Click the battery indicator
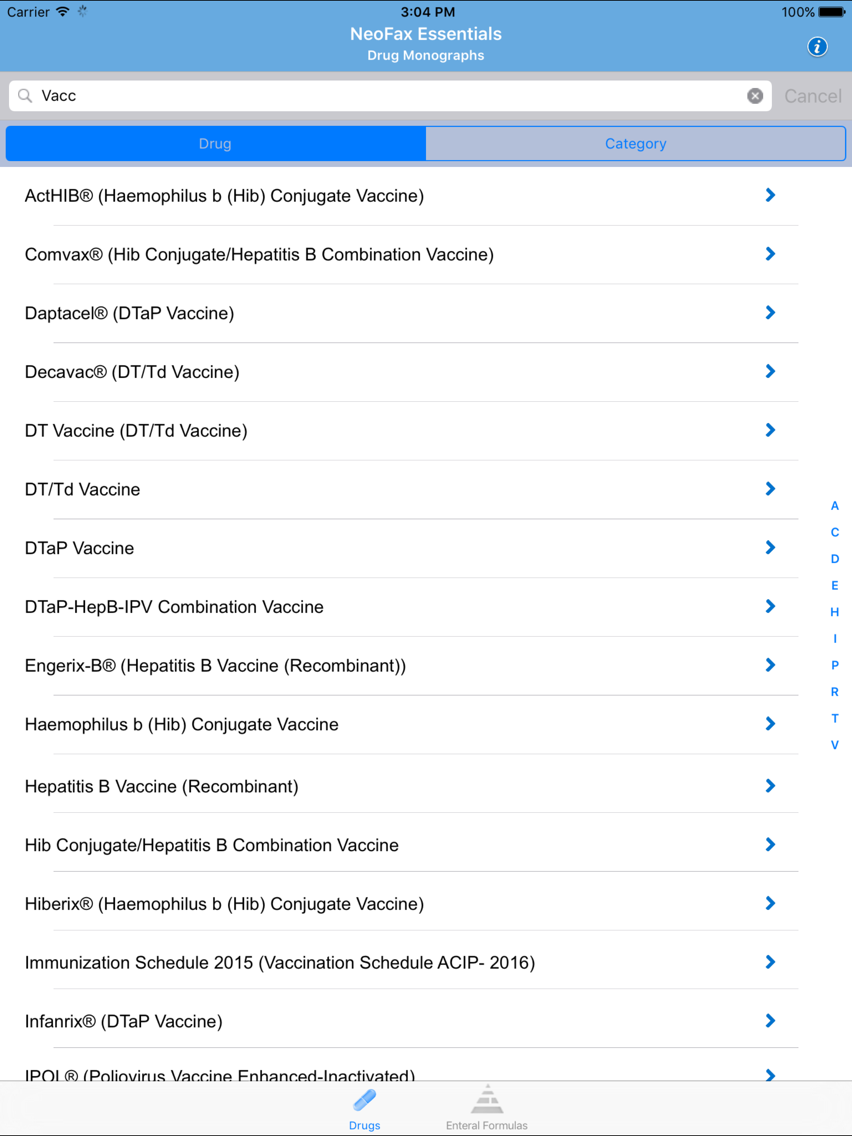852x1136 pixels. [x=830, y=12]
